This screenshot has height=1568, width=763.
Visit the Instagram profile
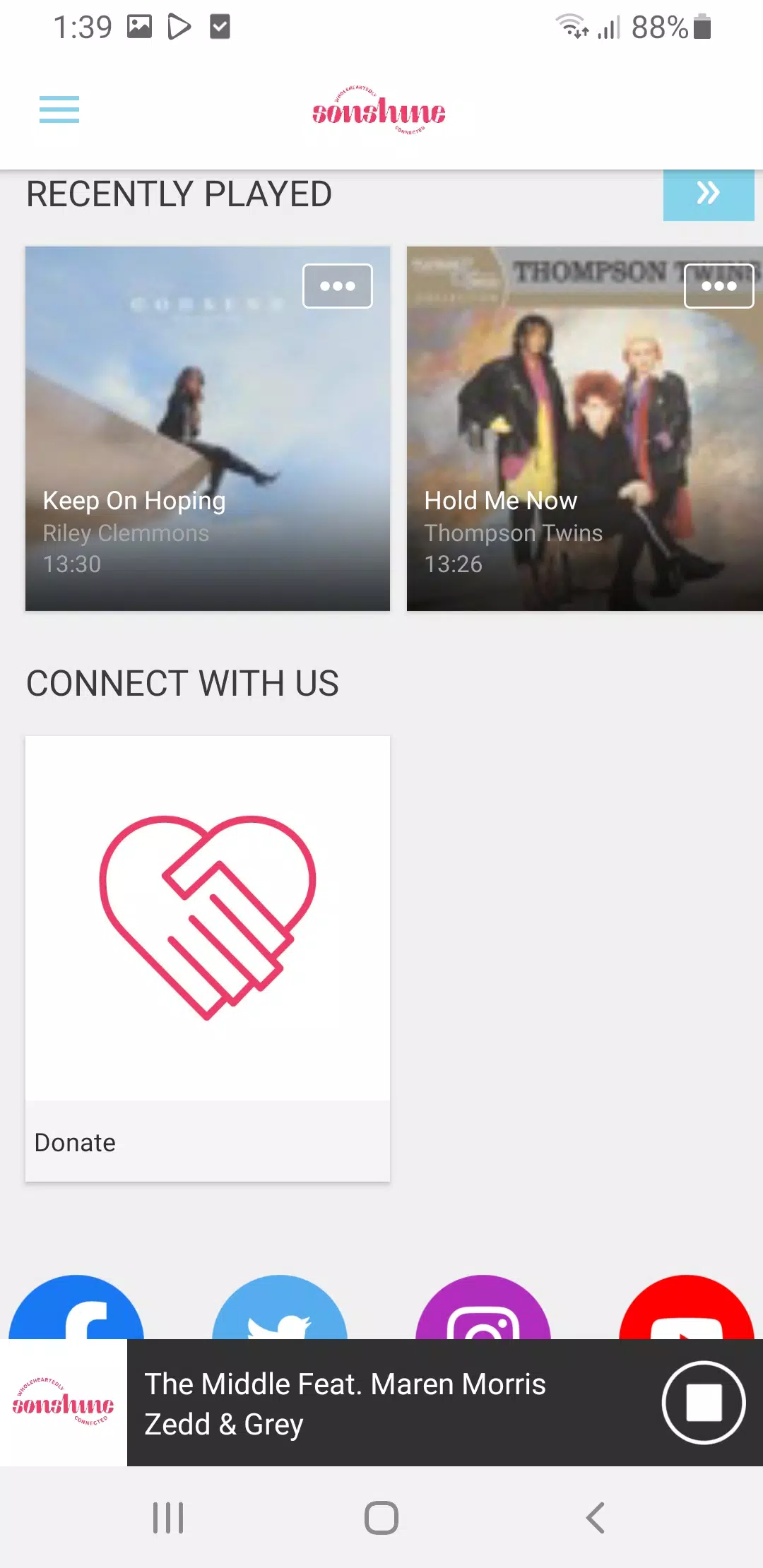[x=483, y=1310]
